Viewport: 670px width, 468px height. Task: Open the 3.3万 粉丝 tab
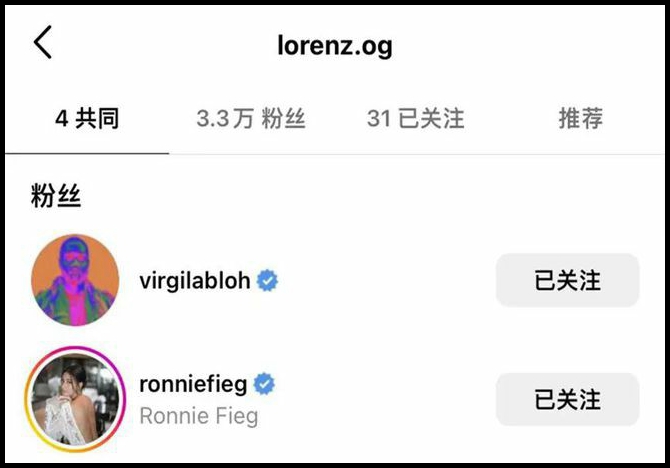coord(250,120)
